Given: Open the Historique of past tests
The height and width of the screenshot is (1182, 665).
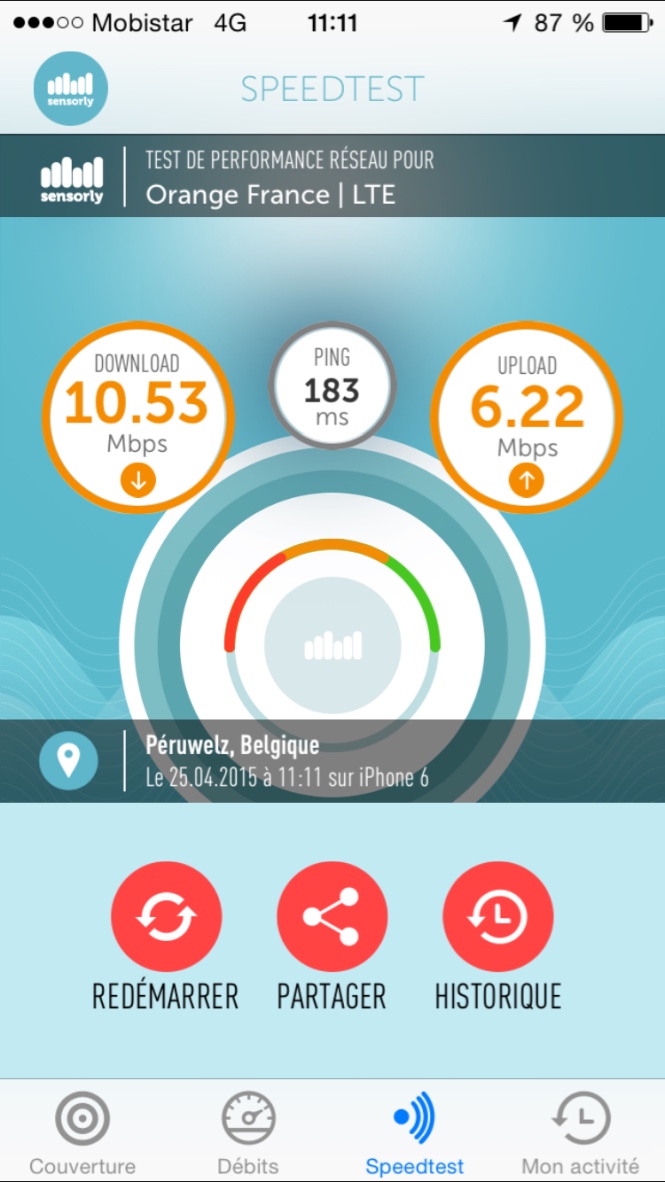Looking at the screenshot, I should click(497, 917).
